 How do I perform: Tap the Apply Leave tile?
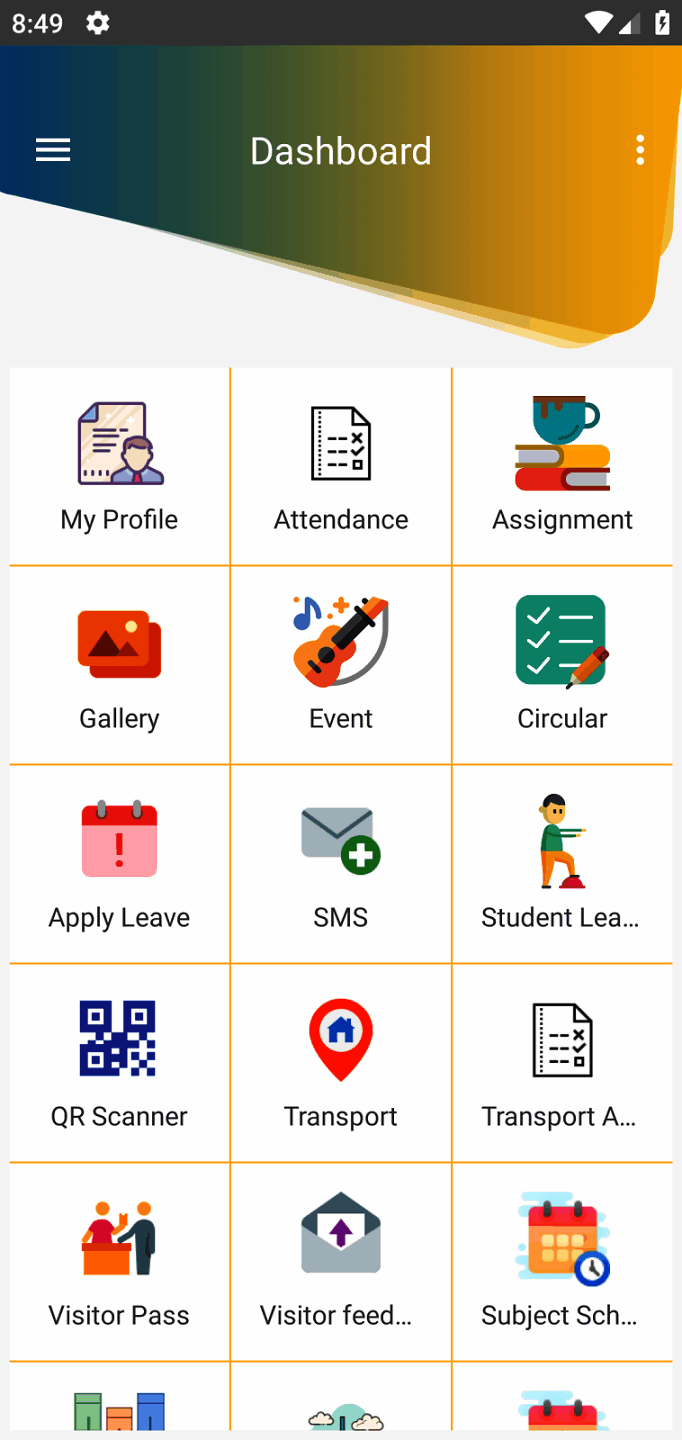pyautogui.click(x=120, y=864)
